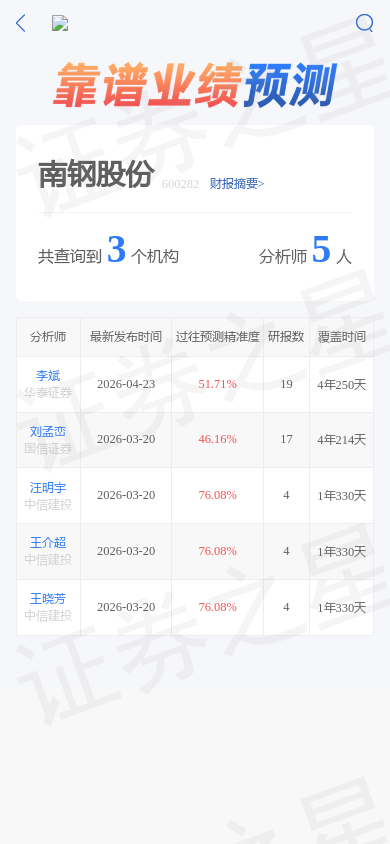Open the 财报摘要 link
The image size is (390, 844).
(x=237, y=184)
